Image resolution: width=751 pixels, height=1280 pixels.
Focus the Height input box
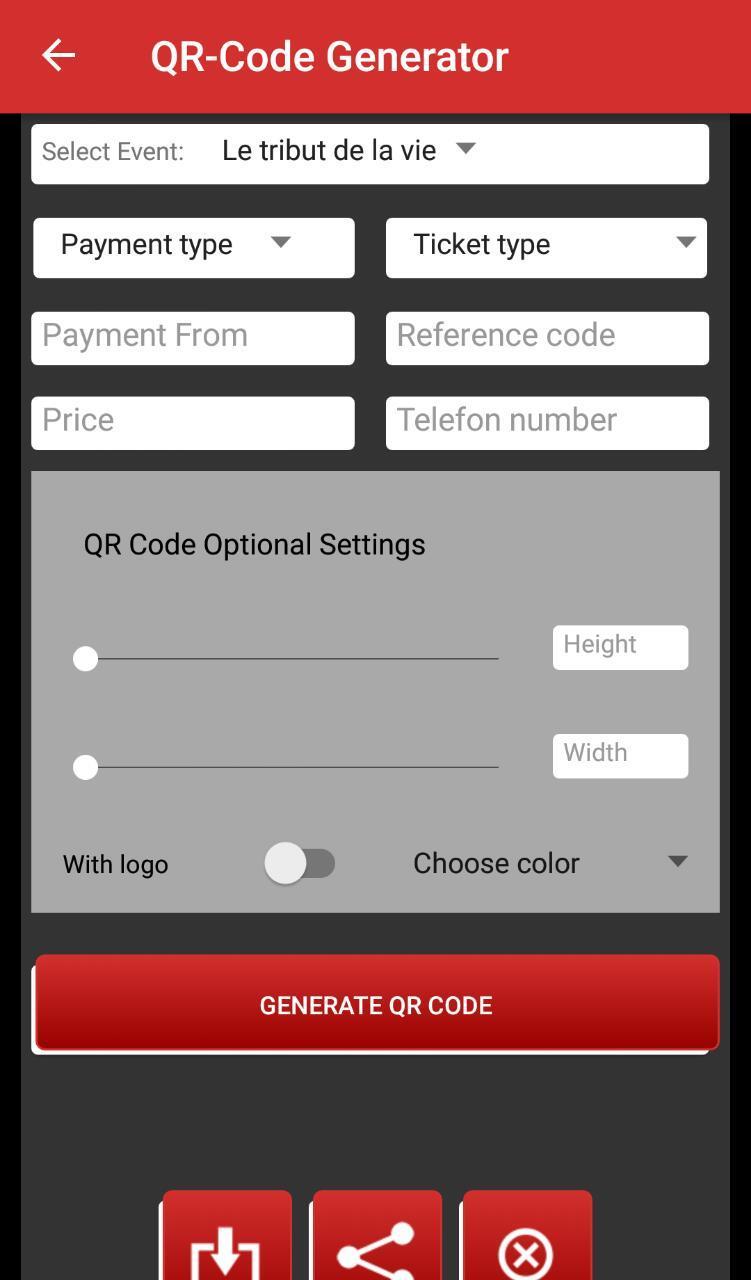pos(620,647)
